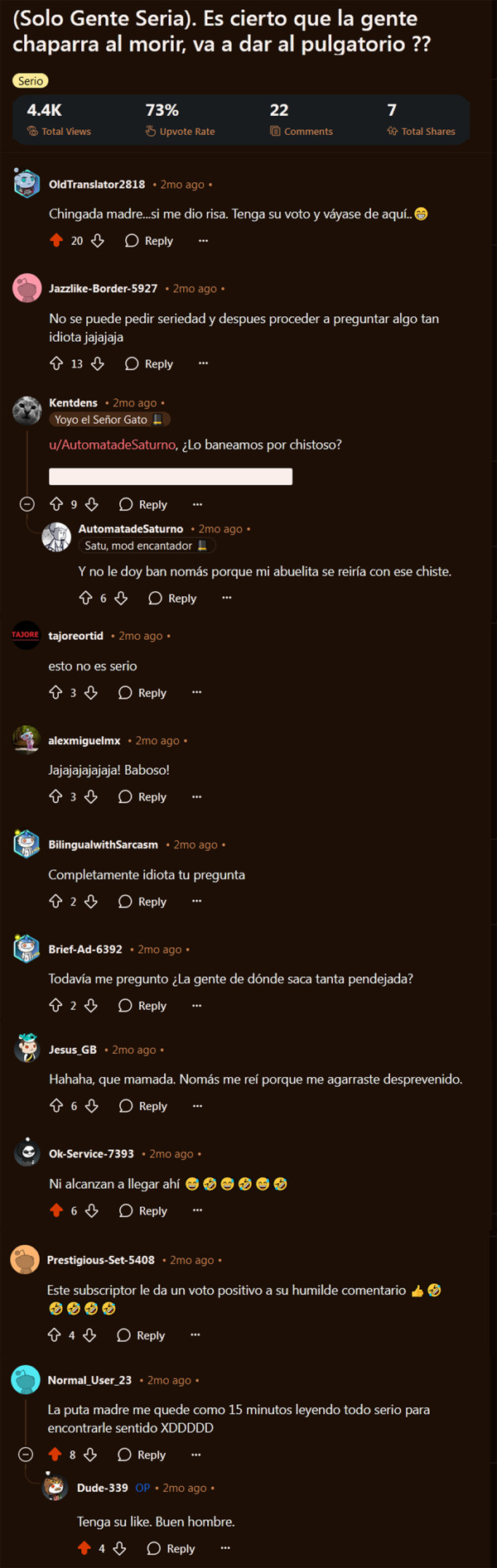Reply to Jazzlike-Border-5927's comment
497x1568 pixels.
(x=149, y=363)
